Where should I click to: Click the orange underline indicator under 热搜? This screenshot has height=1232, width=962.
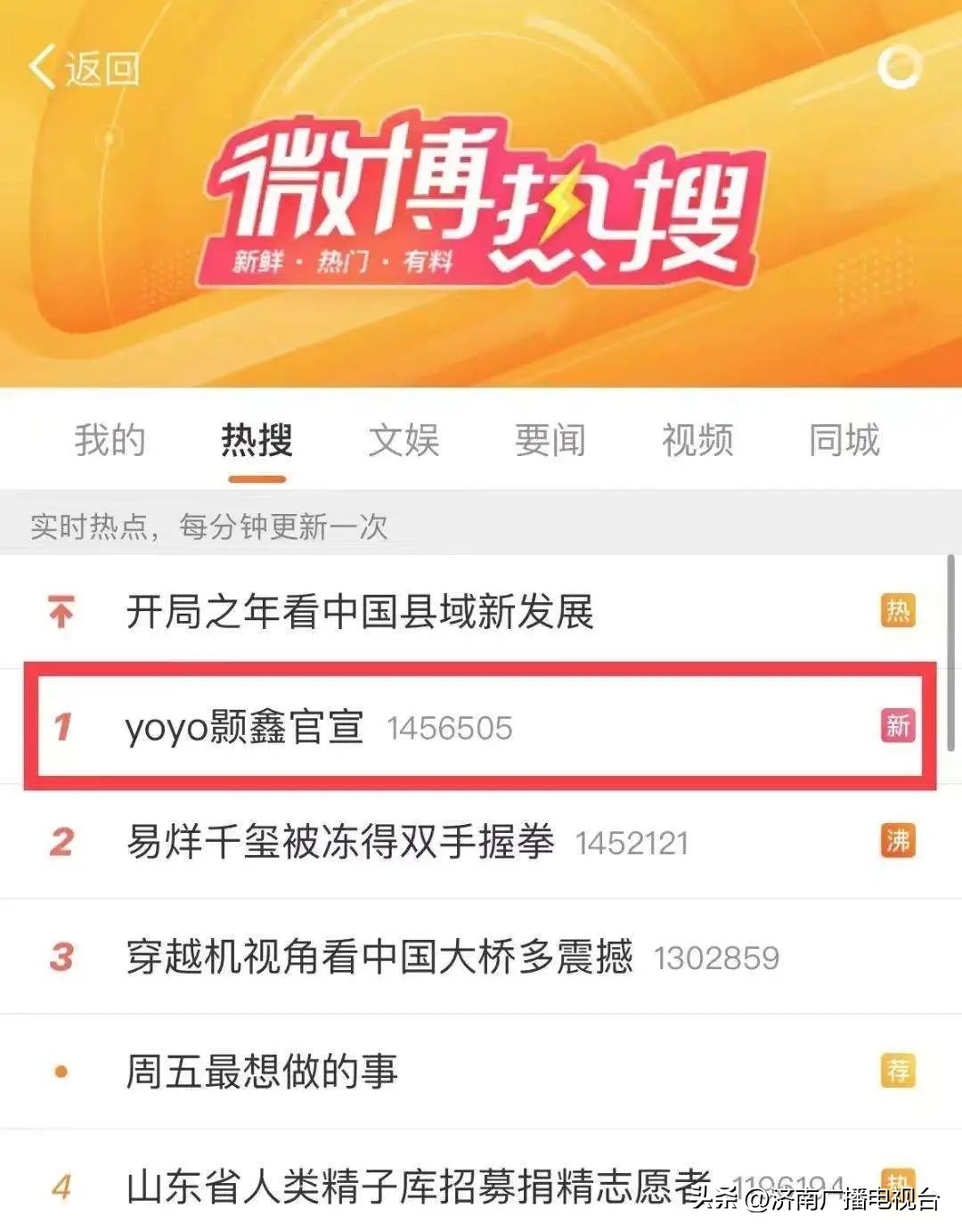pos(257,478)
